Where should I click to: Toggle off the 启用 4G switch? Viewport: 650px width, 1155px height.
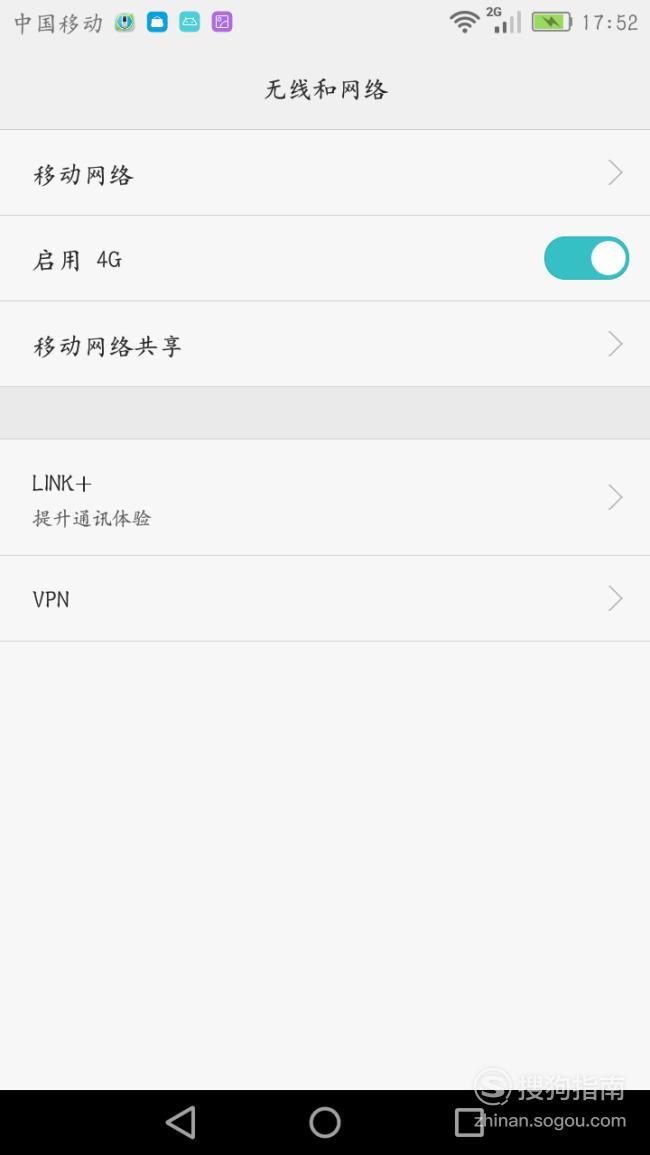pyautogui.click(x=586, y=259)
